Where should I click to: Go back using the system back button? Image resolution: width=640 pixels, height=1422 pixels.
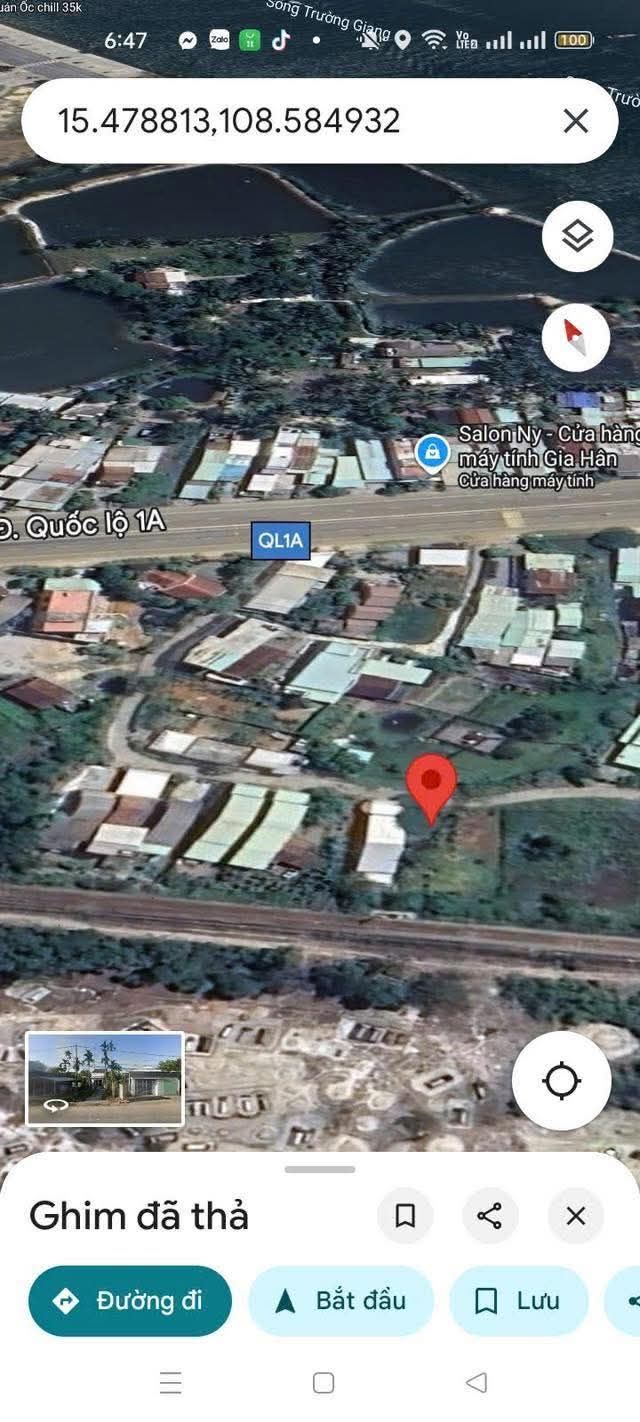(x=476, y=1383)
